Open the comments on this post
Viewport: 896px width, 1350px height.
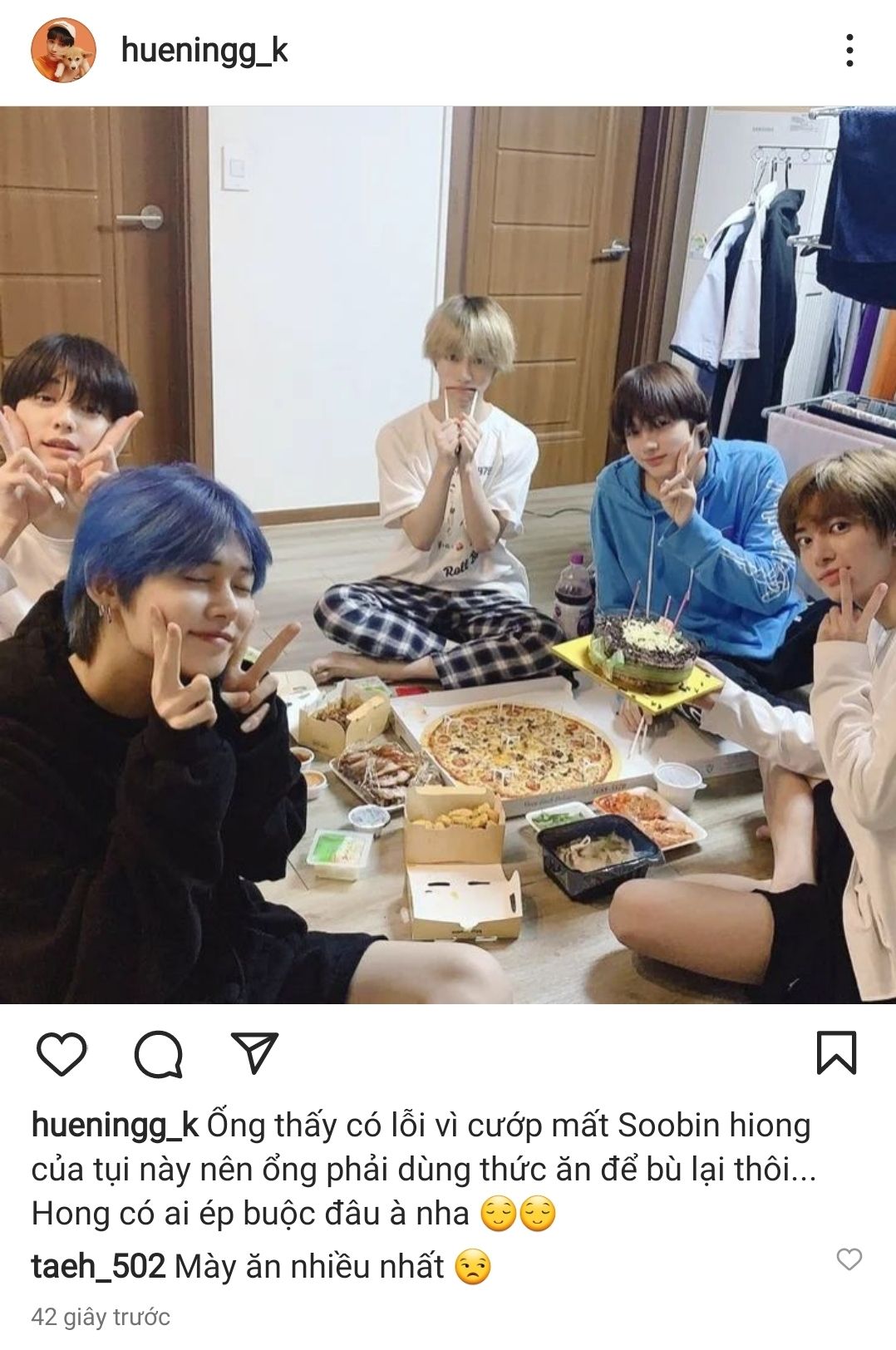159,1054
